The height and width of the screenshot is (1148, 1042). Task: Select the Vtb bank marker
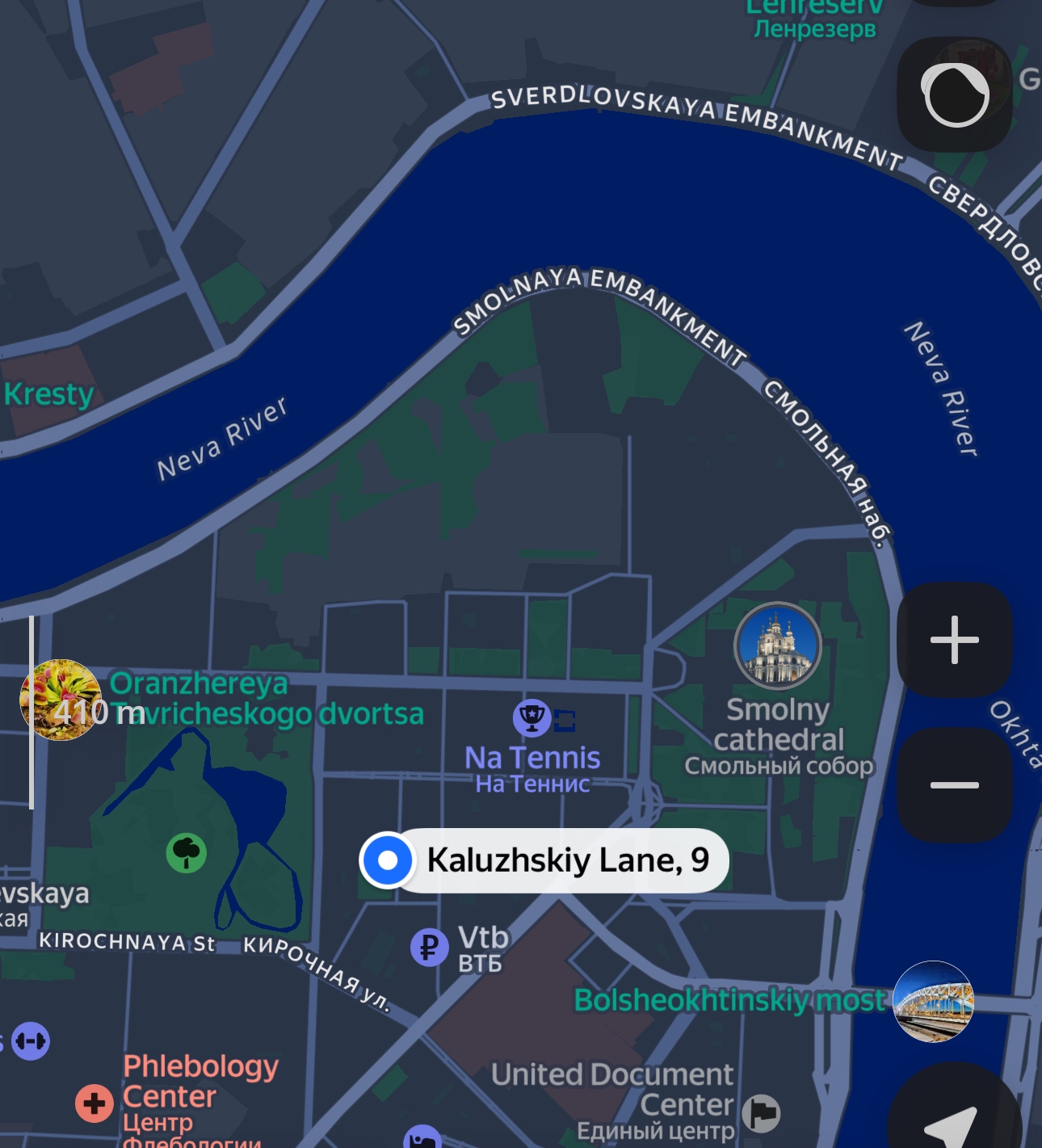tap(429, 947)
